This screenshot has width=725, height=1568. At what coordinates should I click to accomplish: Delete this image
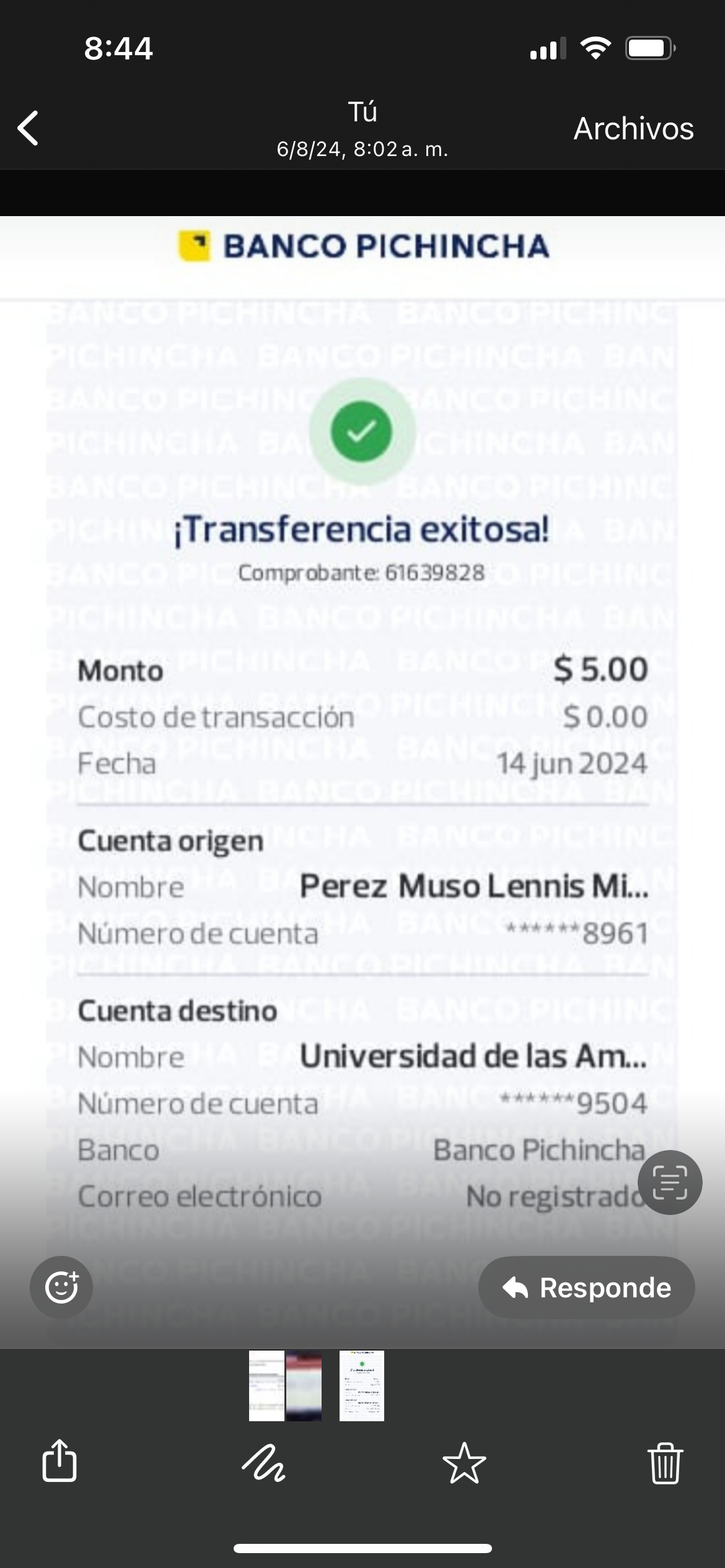666,1463
